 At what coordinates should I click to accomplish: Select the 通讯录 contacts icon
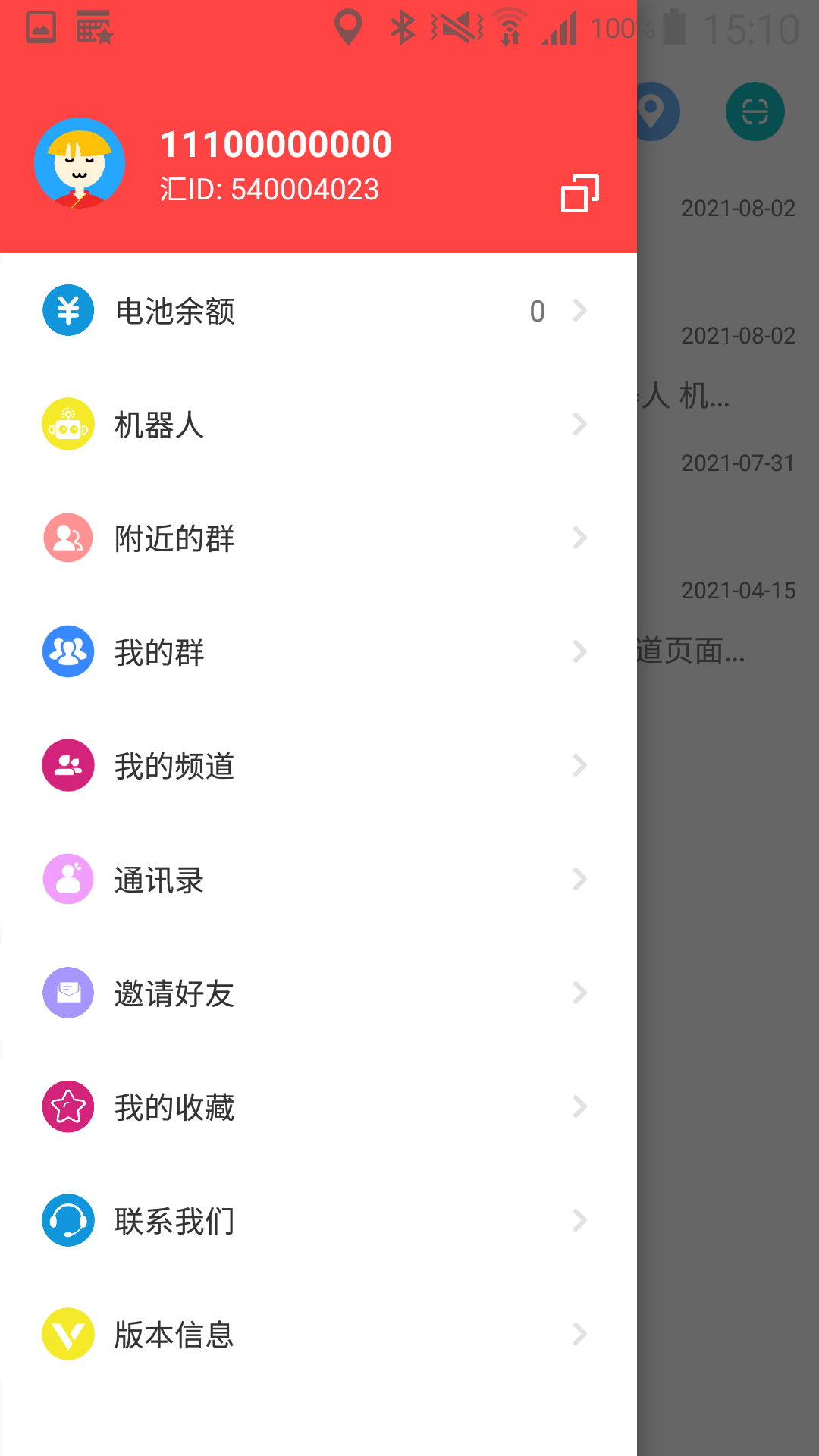coord(67,879)
